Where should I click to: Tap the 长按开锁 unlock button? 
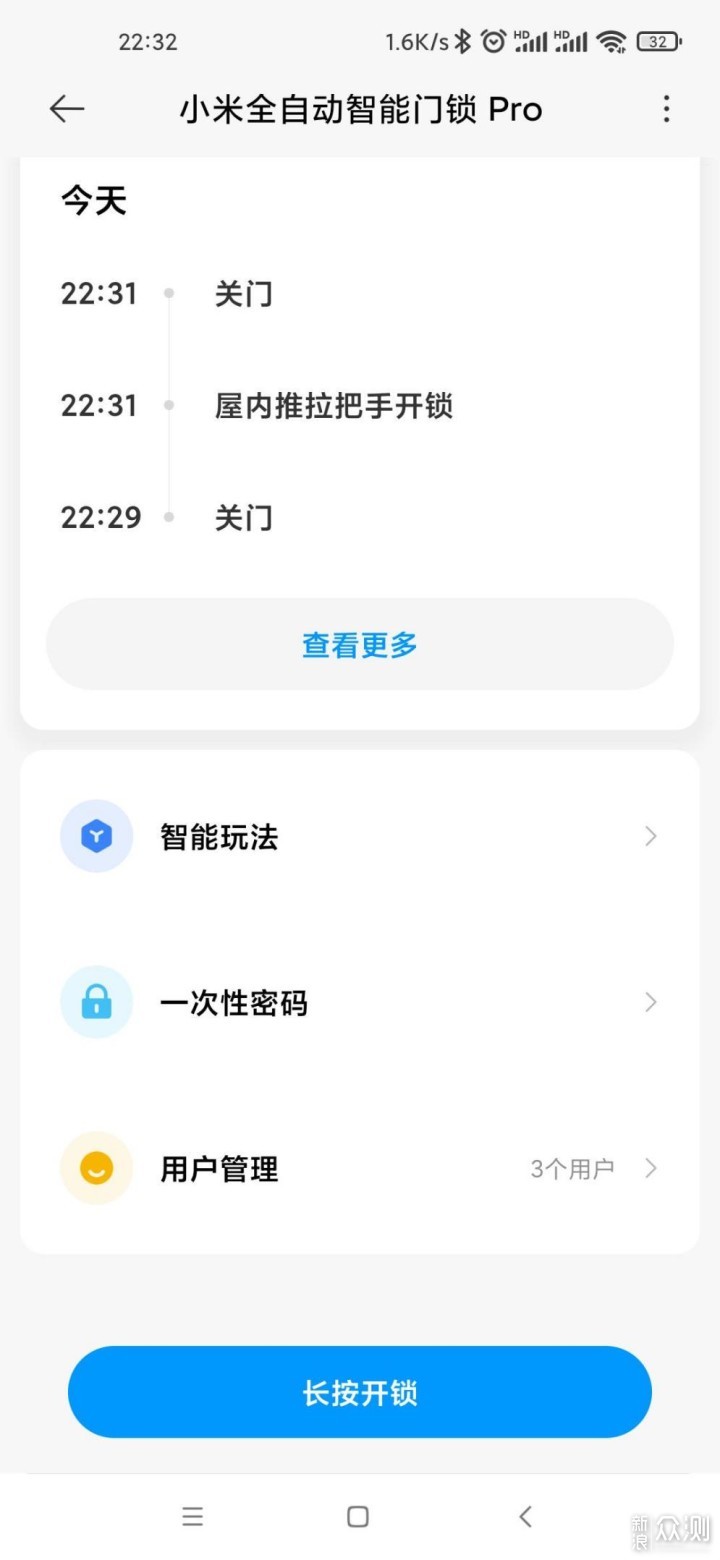point(360,1392)
